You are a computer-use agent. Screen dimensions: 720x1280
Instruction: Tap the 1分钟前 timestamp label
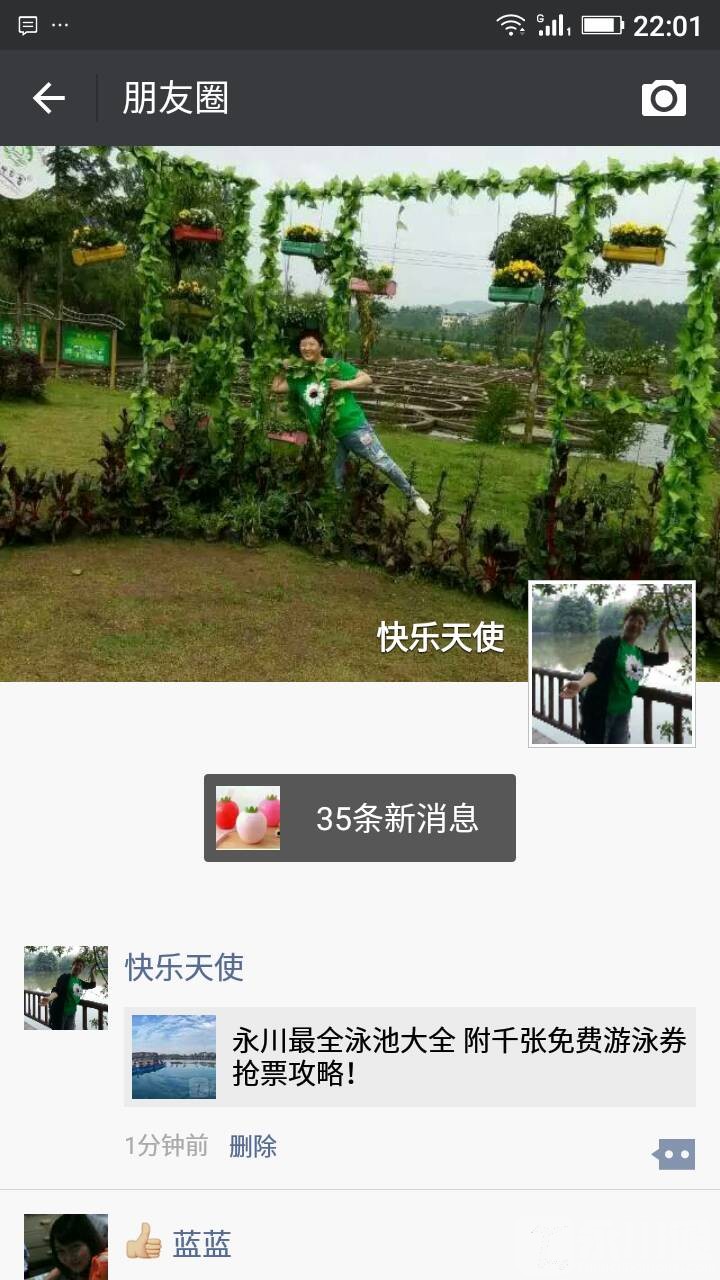(167, 1146)
